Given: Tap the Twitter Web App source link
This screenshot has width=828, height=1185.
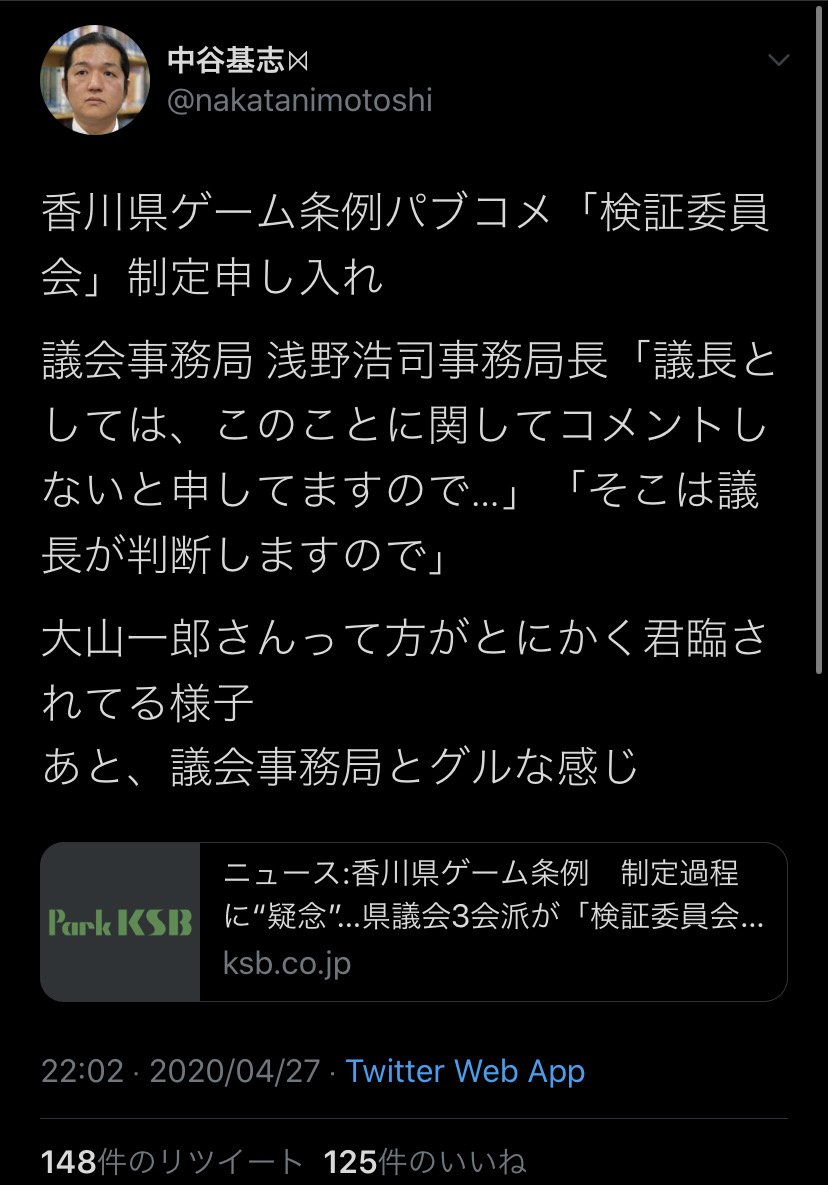Looking at the screenshot, I should tap(465, 1071).
